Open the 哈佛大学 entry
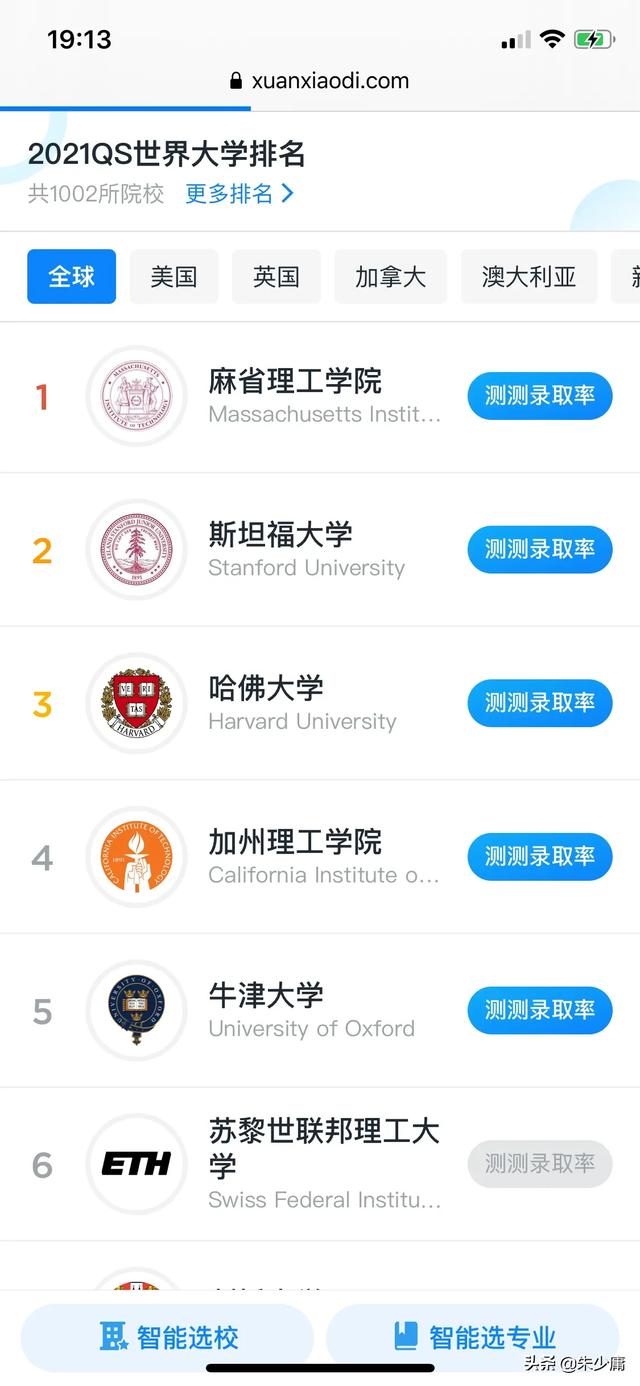Screen dimensions: 640x1386 [320, 704]
